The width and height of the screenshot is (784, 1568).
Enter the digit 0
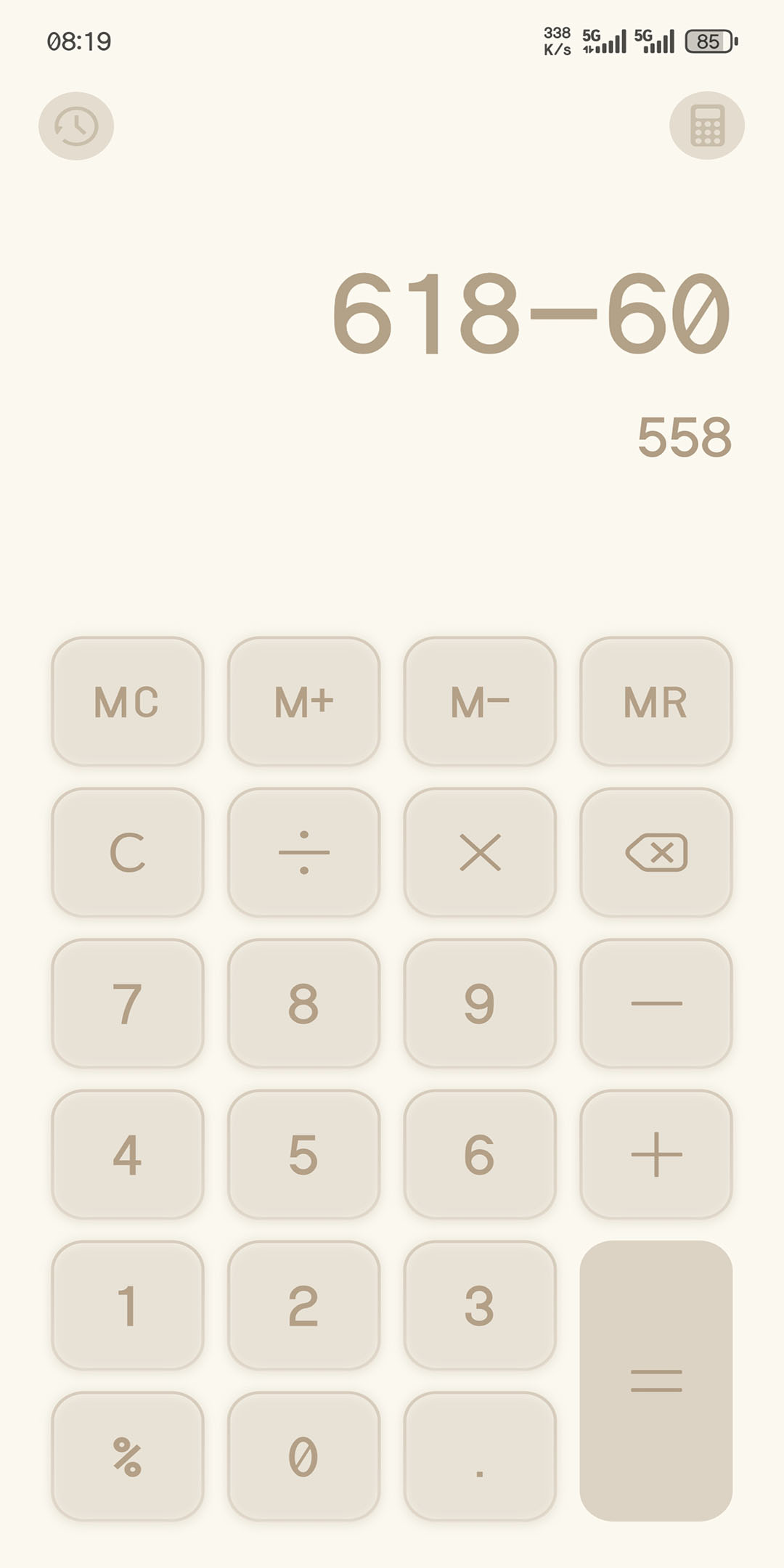(x=303, y=1456)
